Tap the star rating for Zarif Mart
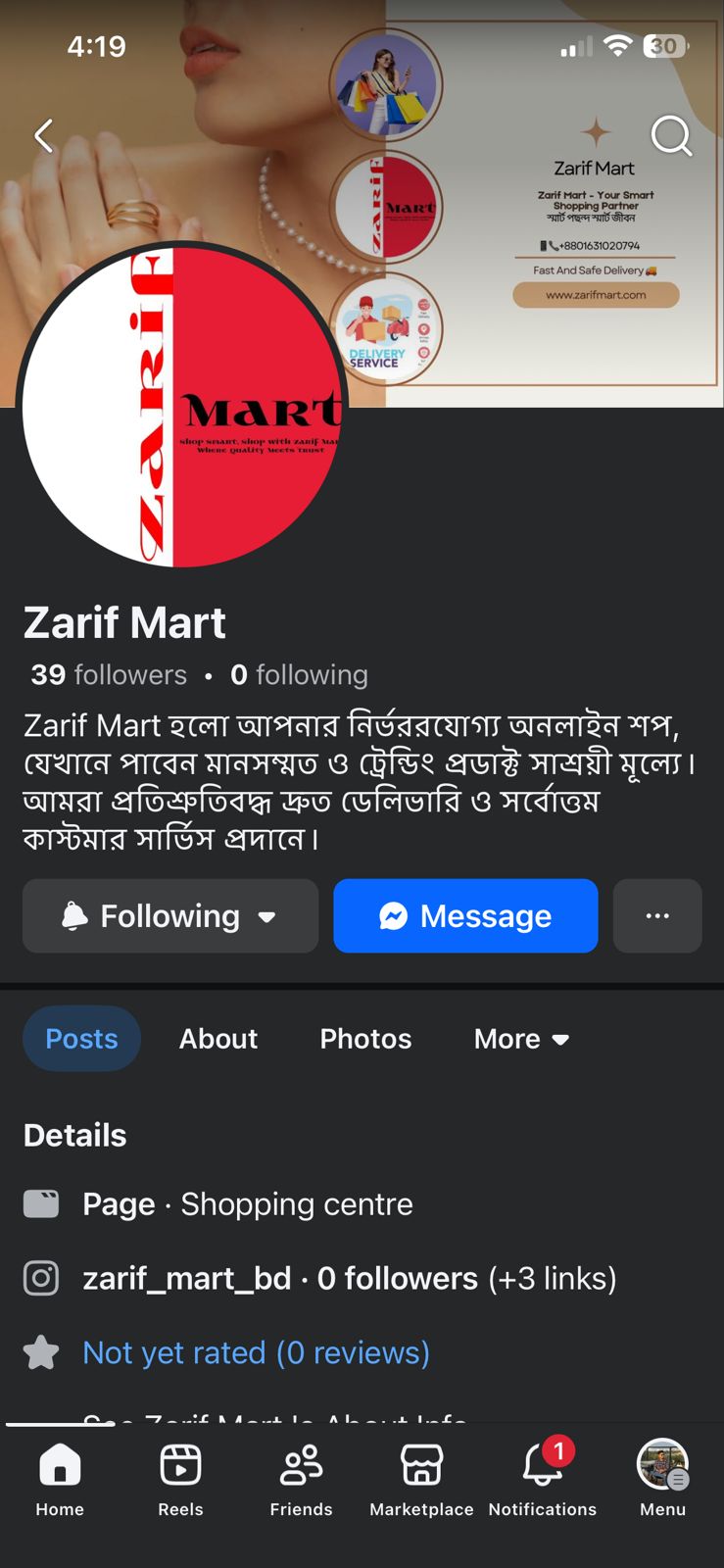This screenshot has width=724, height=1568. [40, 1352]
